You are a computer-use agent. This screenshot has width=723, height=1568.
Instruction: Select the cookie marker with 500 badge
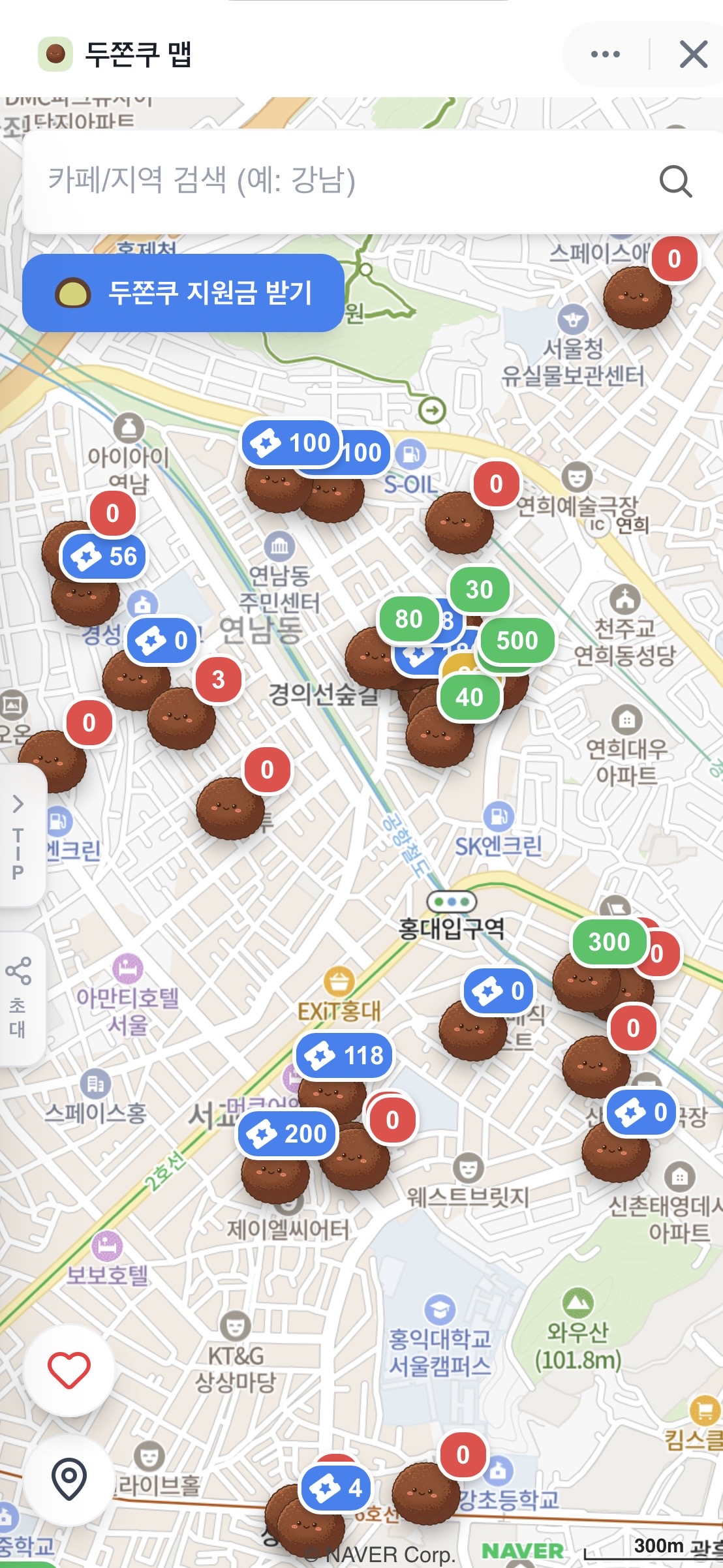click(517, 641)
